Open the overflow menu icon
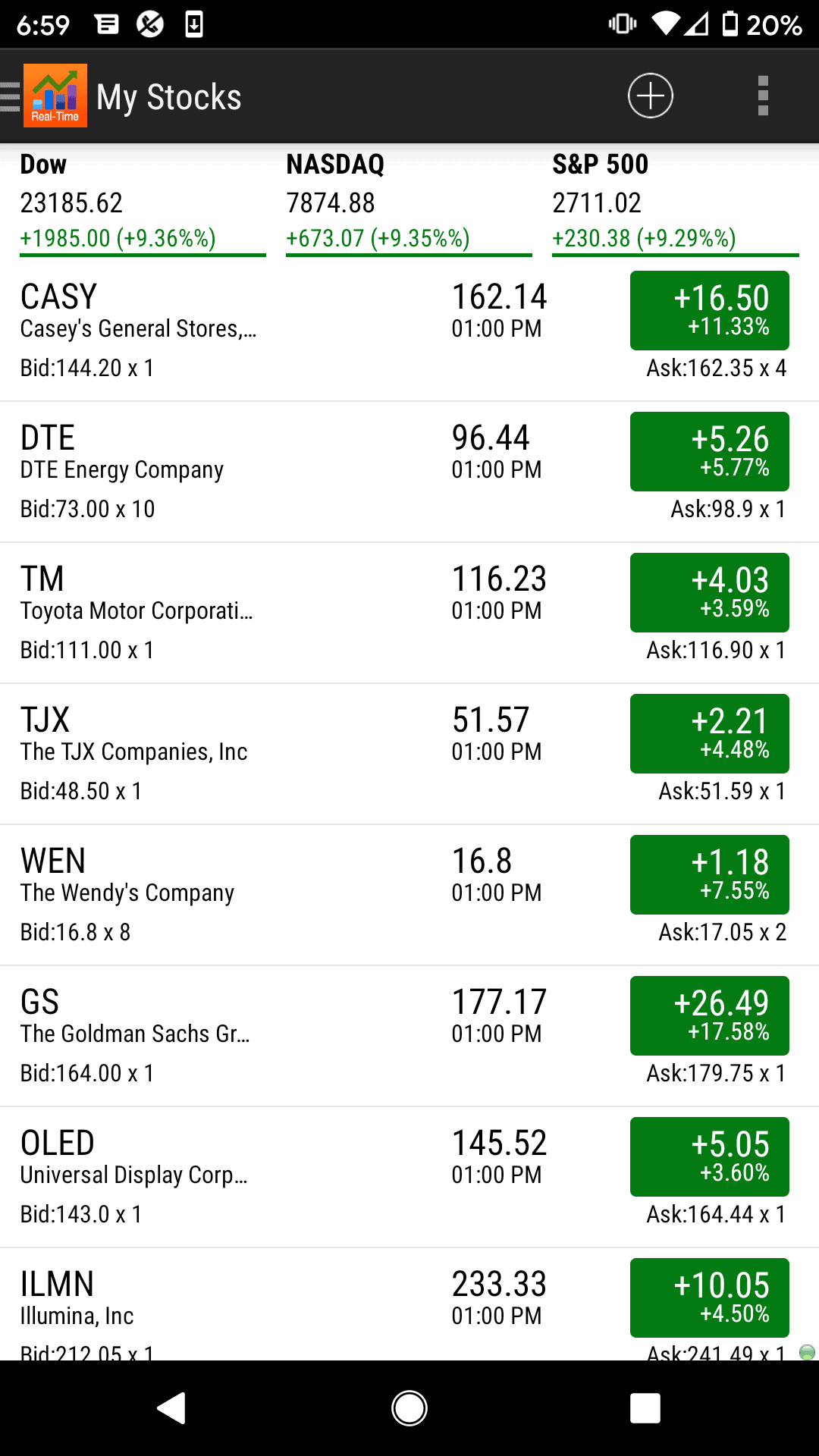 (762, 96)
